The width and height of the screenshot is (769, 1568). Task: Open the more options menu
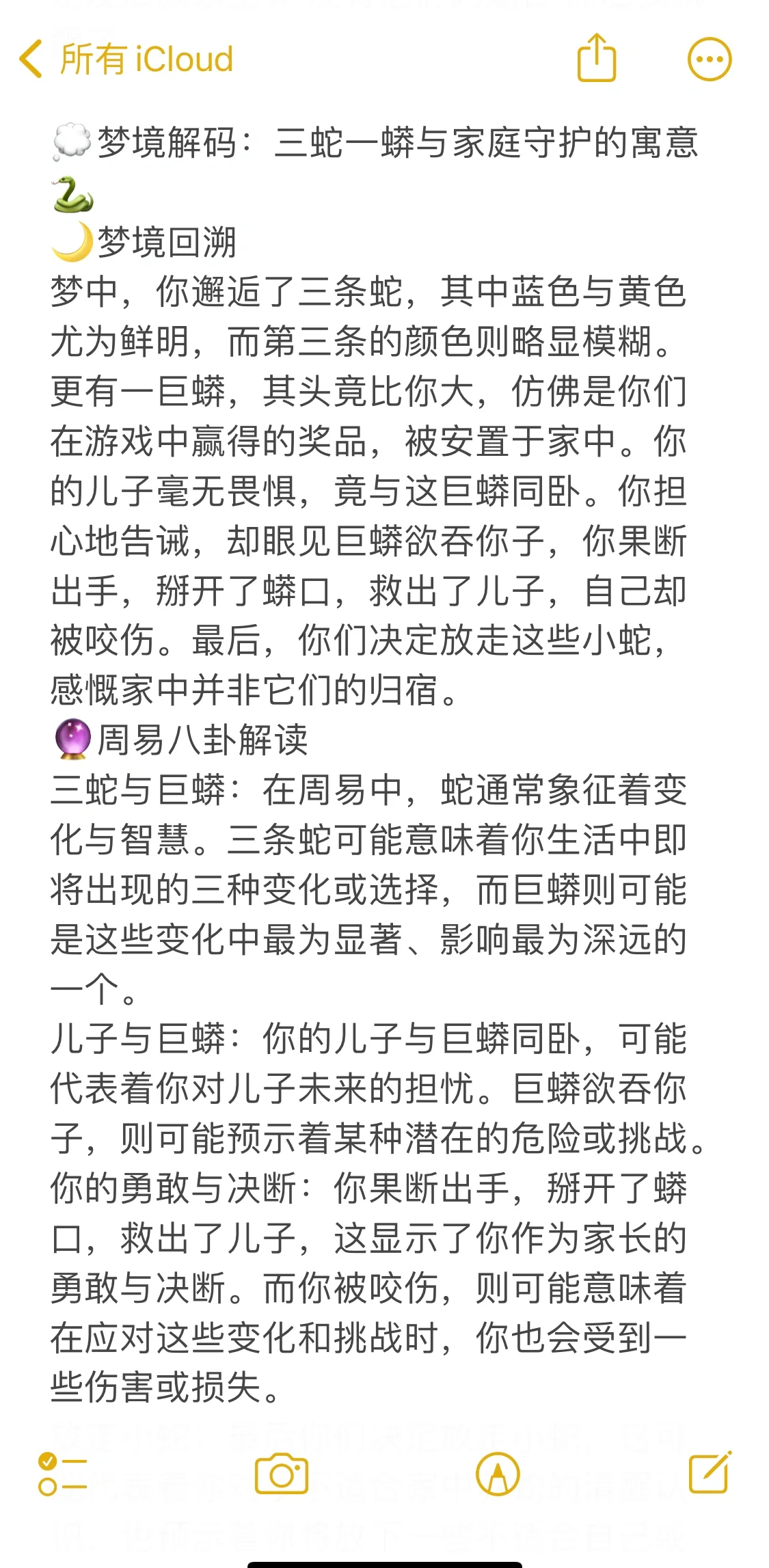click(x=709, y=59)
